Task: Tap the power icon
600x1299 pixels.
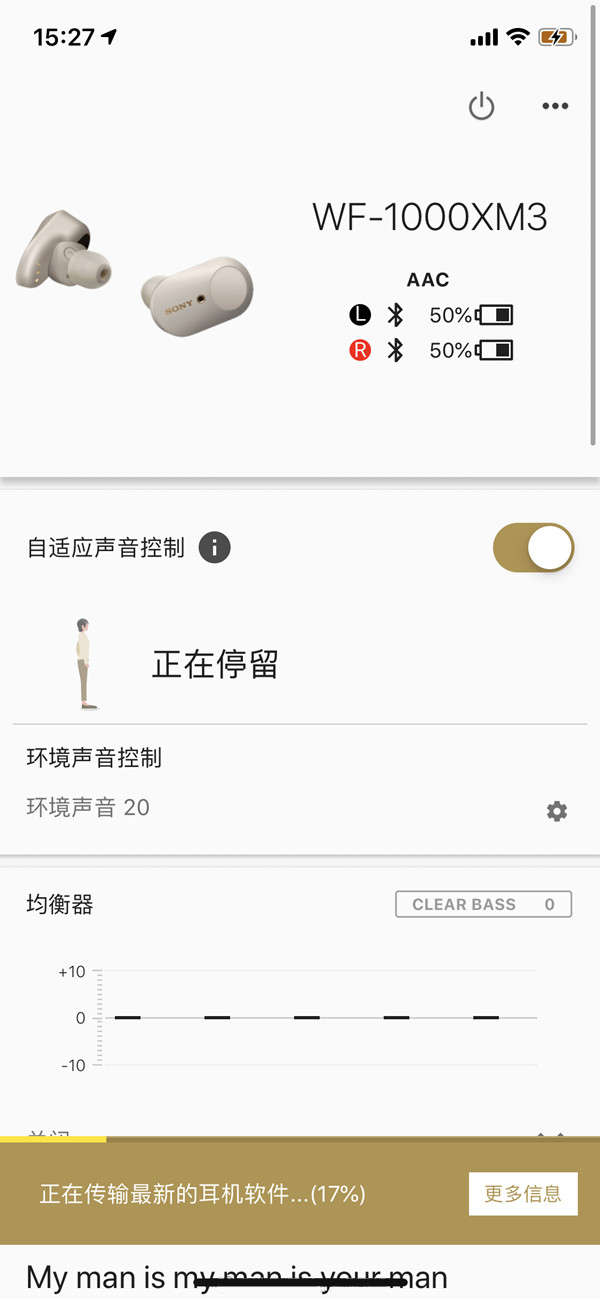Action: pos(482,106)
